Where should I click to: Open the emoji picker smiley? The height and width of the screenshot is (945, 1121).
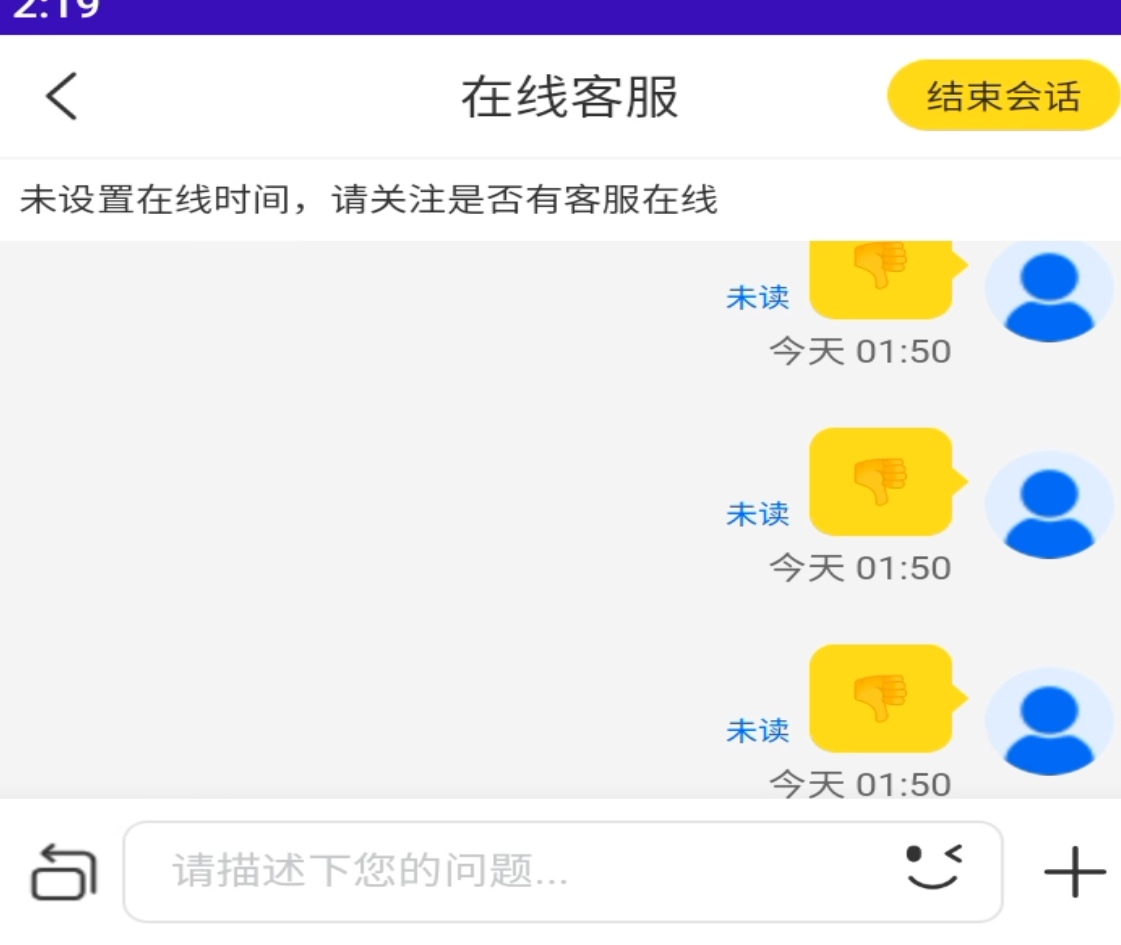click(x=933, y=867)
